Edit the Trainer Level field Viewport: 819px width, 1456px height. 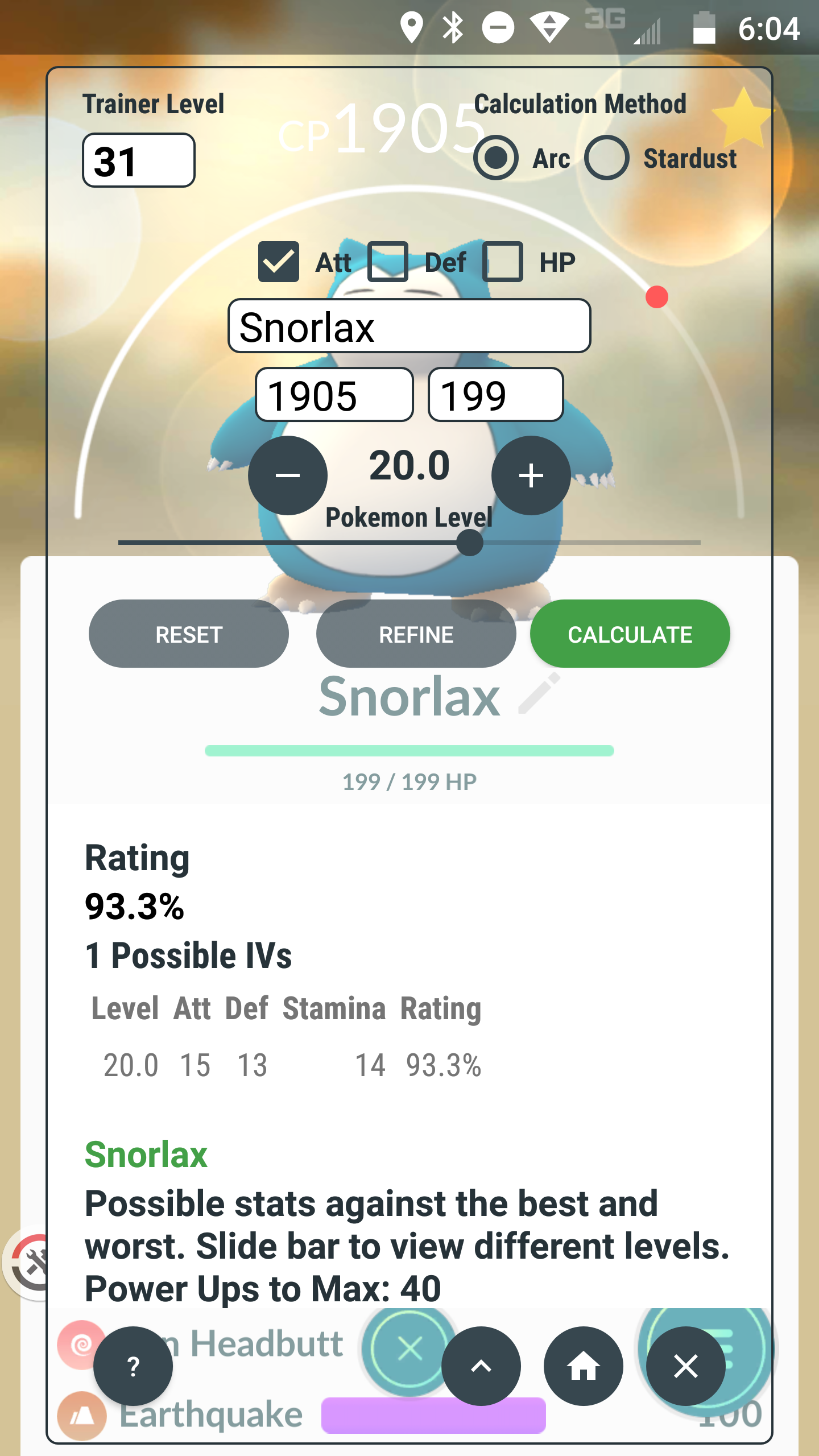click(x=139, y=160)
